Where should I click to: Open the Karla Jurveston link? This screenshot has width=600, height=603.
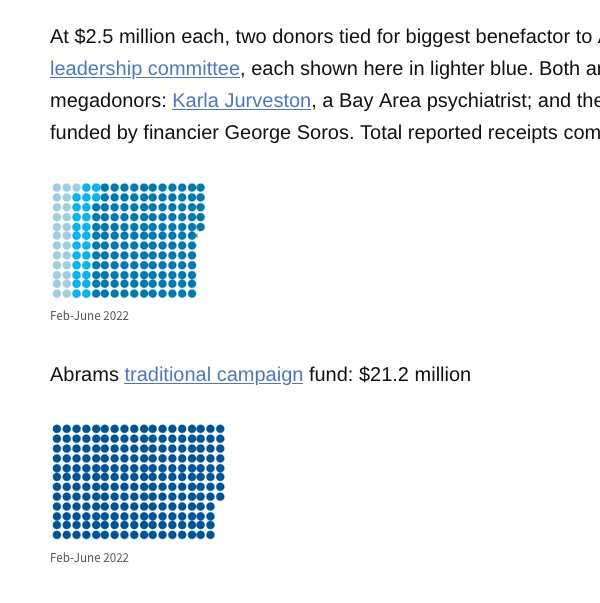coord(241,101)
